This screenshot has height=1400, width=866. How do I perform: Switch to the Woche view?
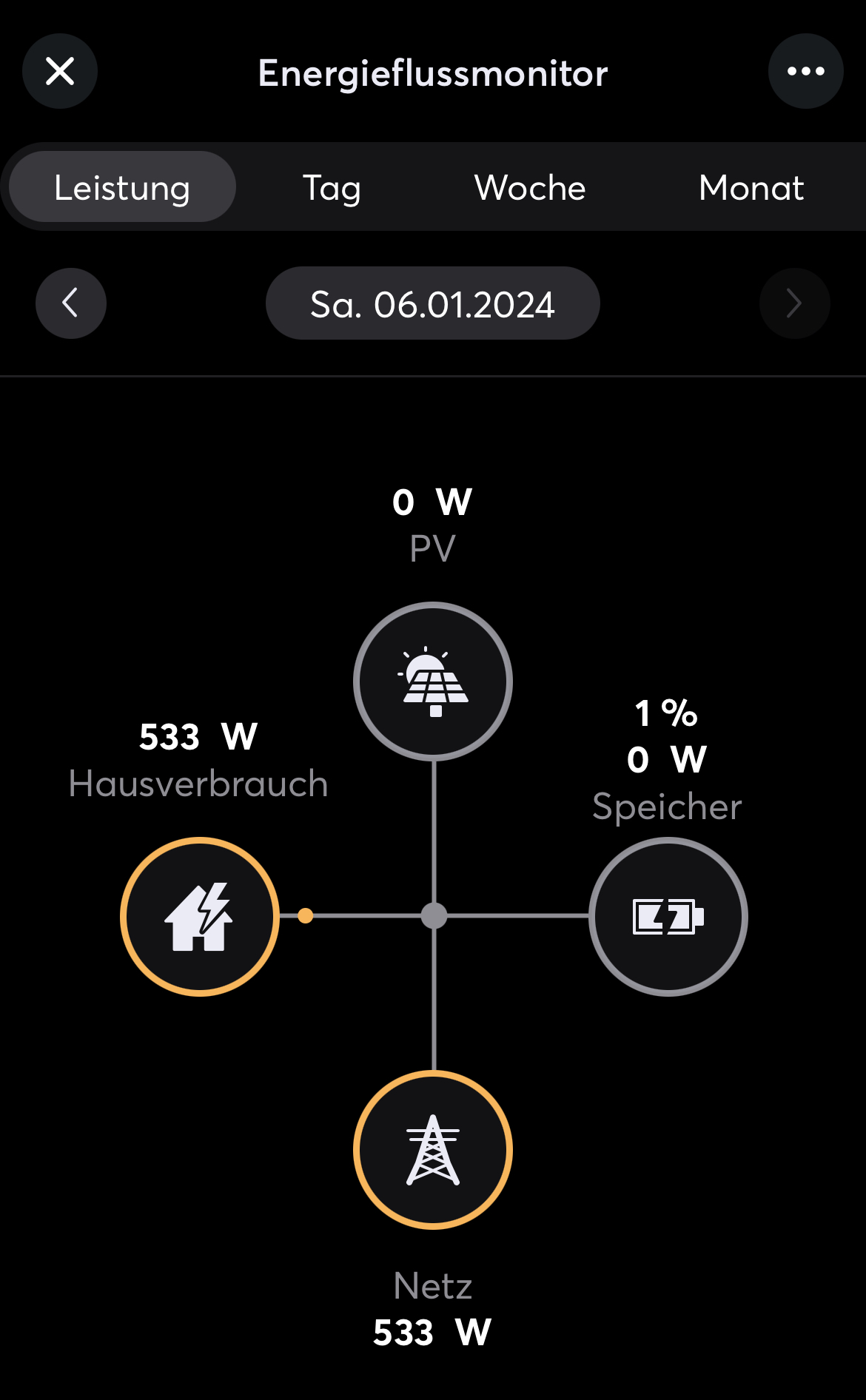[530, 187]
